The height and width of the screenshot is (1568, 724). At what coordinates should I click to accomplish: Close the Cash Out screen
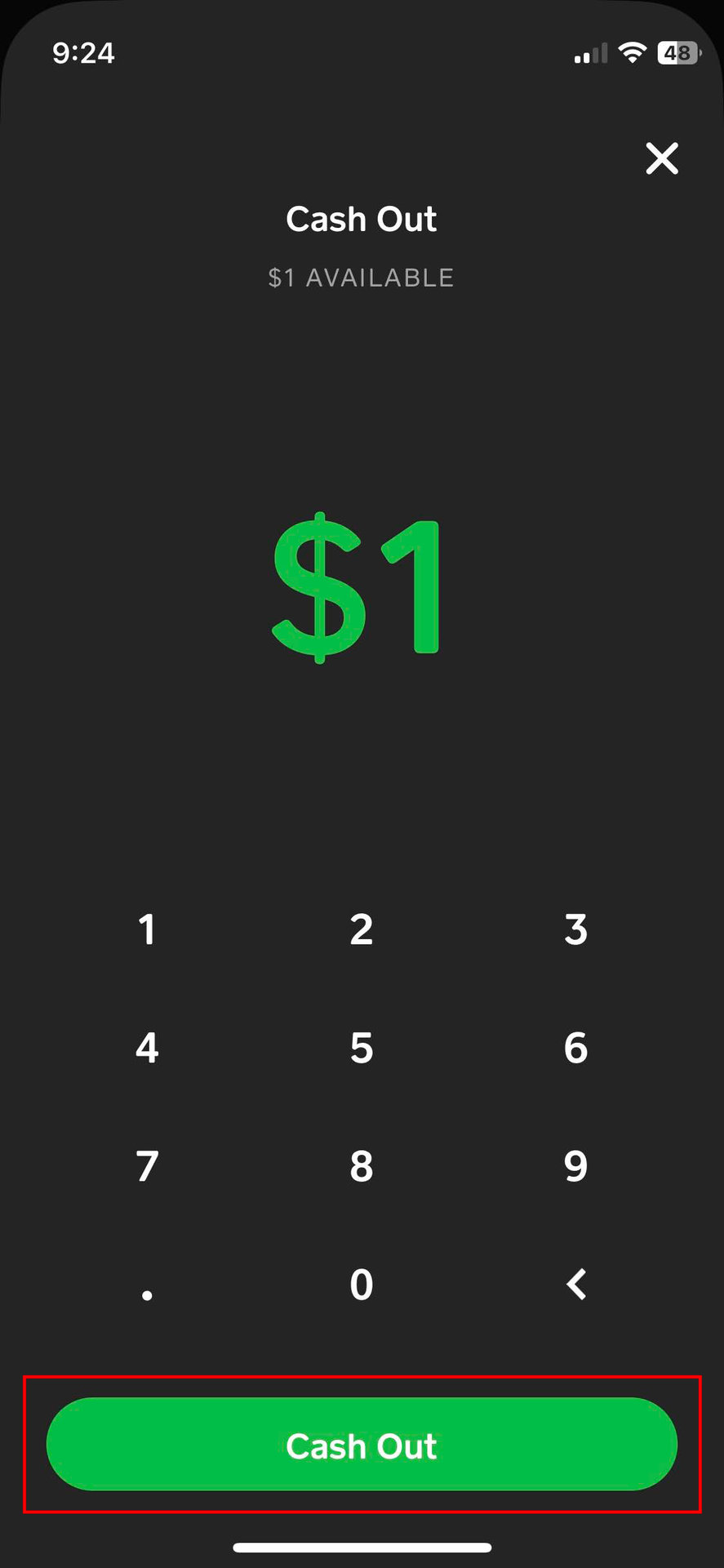(x=661, y=158)
